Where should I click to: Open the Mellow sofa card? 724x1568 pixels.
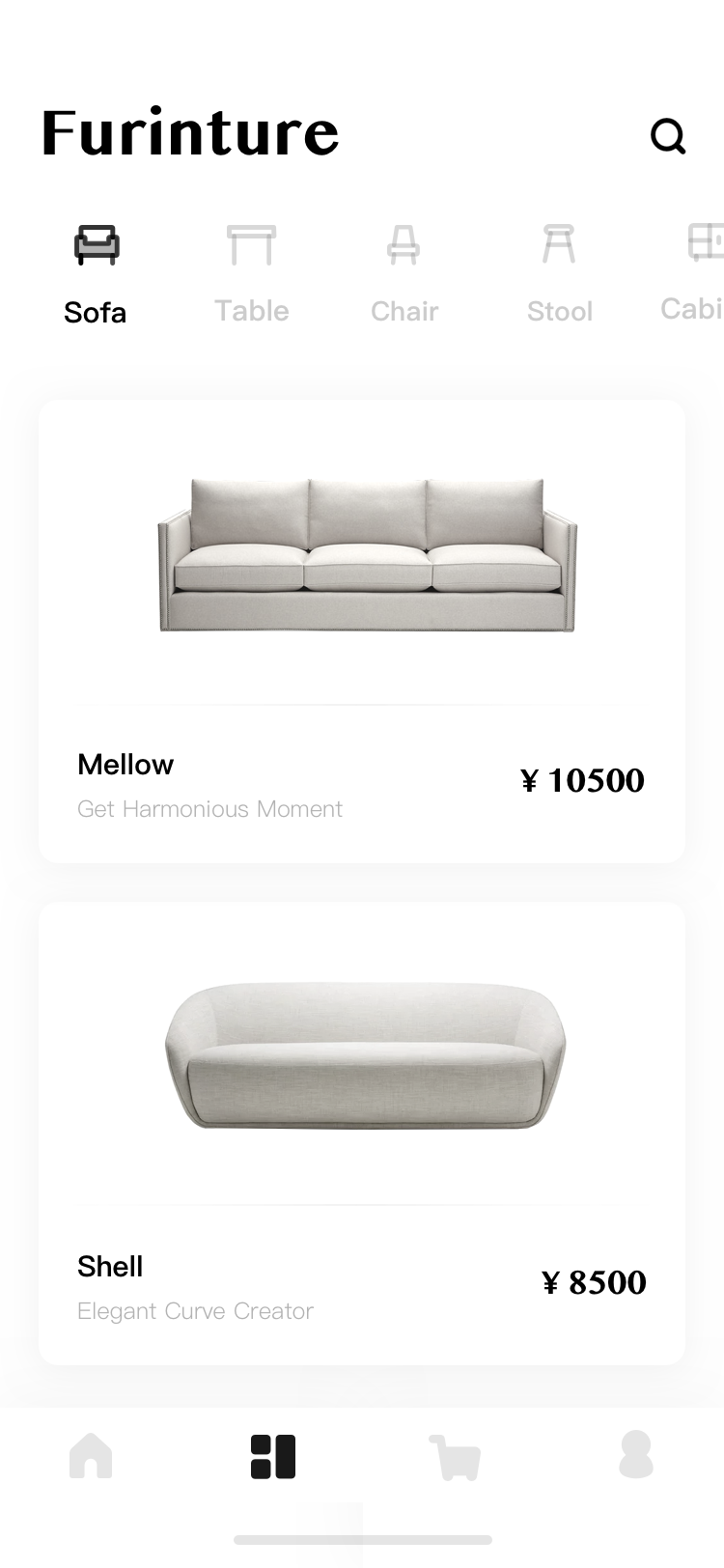[x=362, y=631]
